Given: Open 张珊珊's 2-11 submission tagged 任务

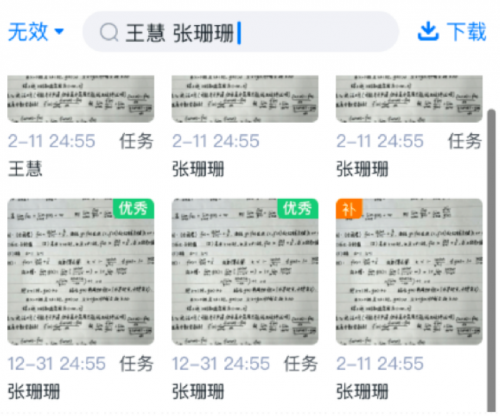Looking at the screenshot, I should [x=409, y=99].
